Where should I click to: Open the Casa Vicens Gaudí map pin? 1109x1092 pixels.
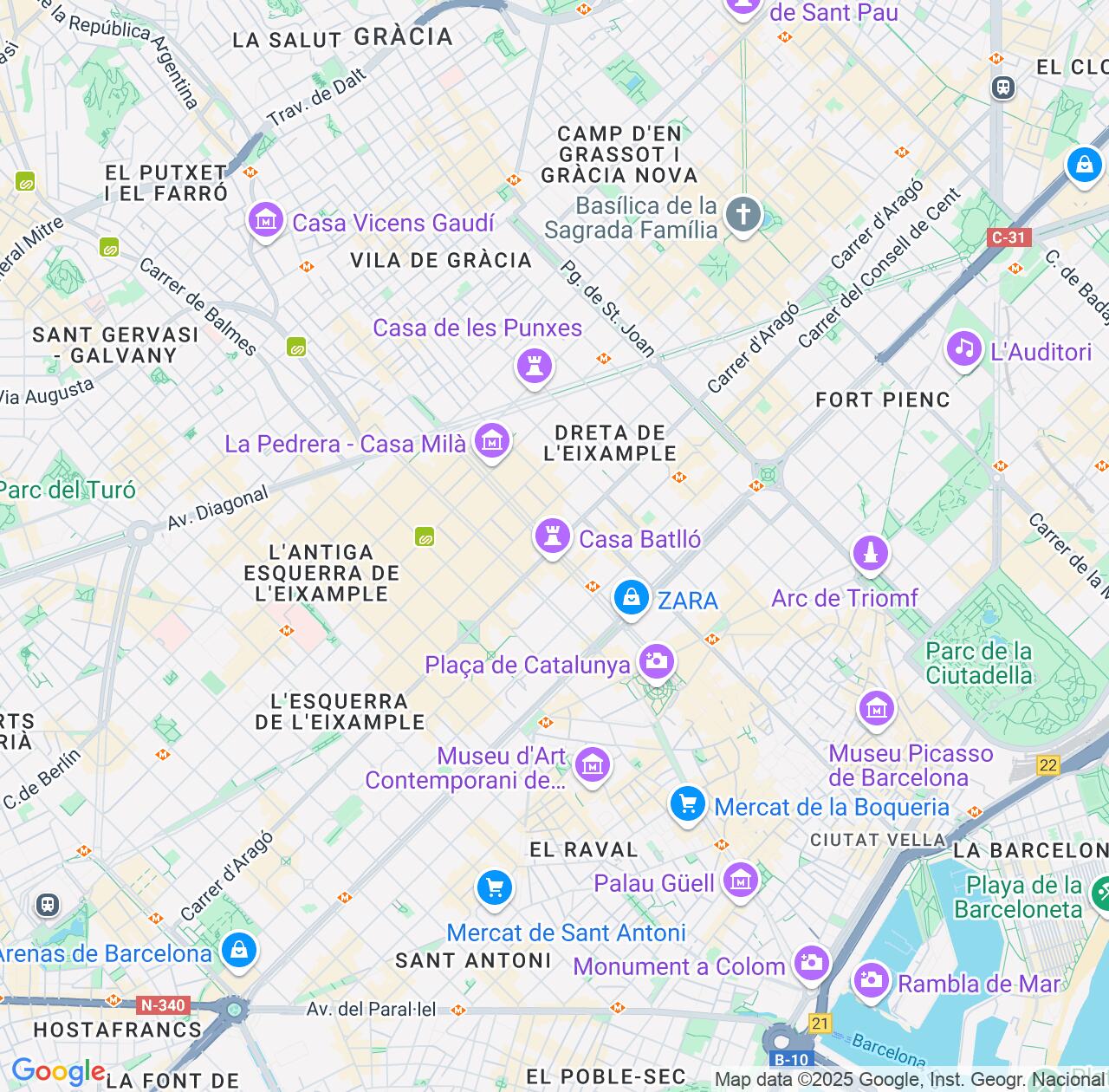tap(266, 220)
